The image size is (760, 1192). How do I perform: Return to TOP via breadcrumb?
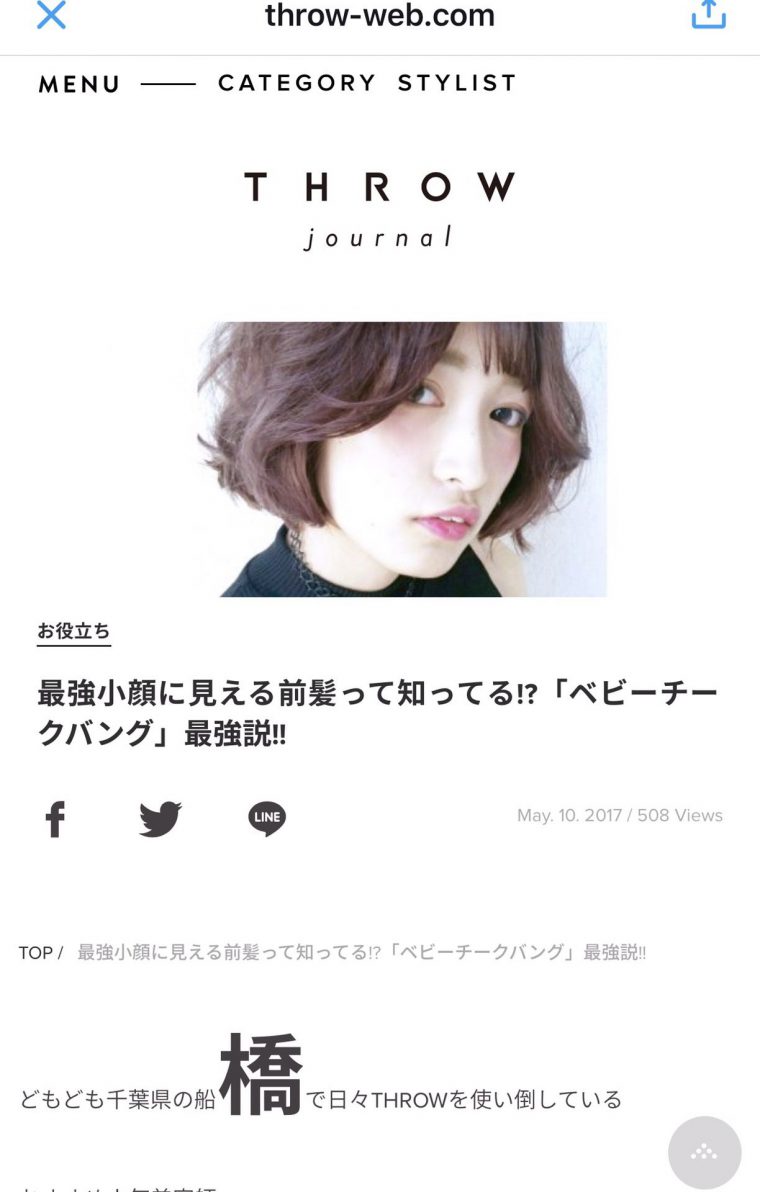coord(34,953)
